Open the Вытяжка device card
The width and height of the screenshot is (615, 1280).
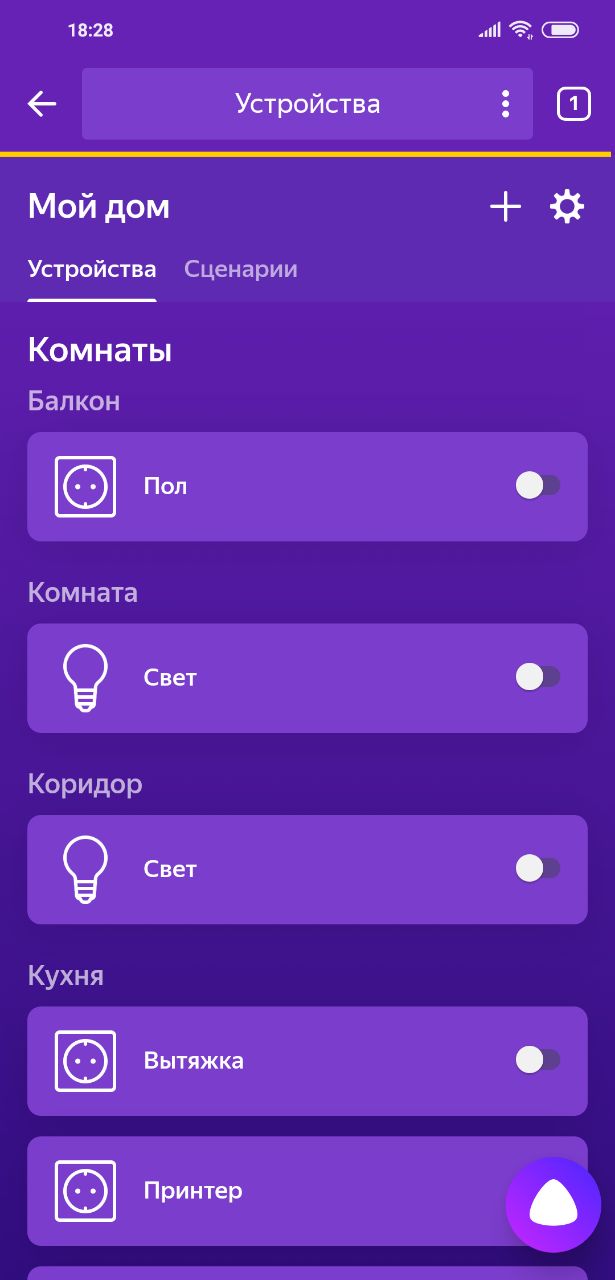(x=307, y=1061)
